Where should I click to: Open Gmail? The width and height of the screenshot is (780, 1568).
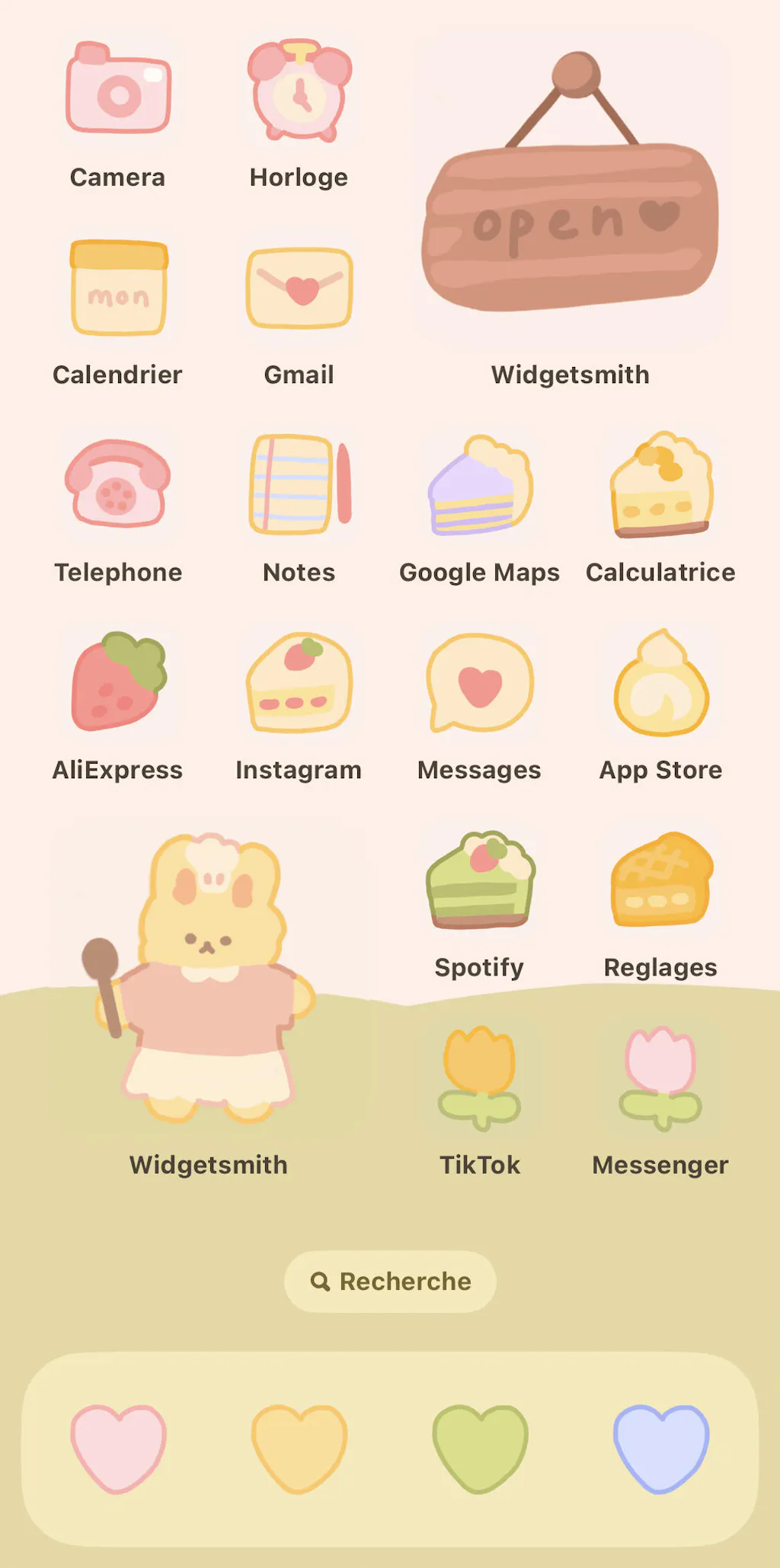tap(299, 288)
